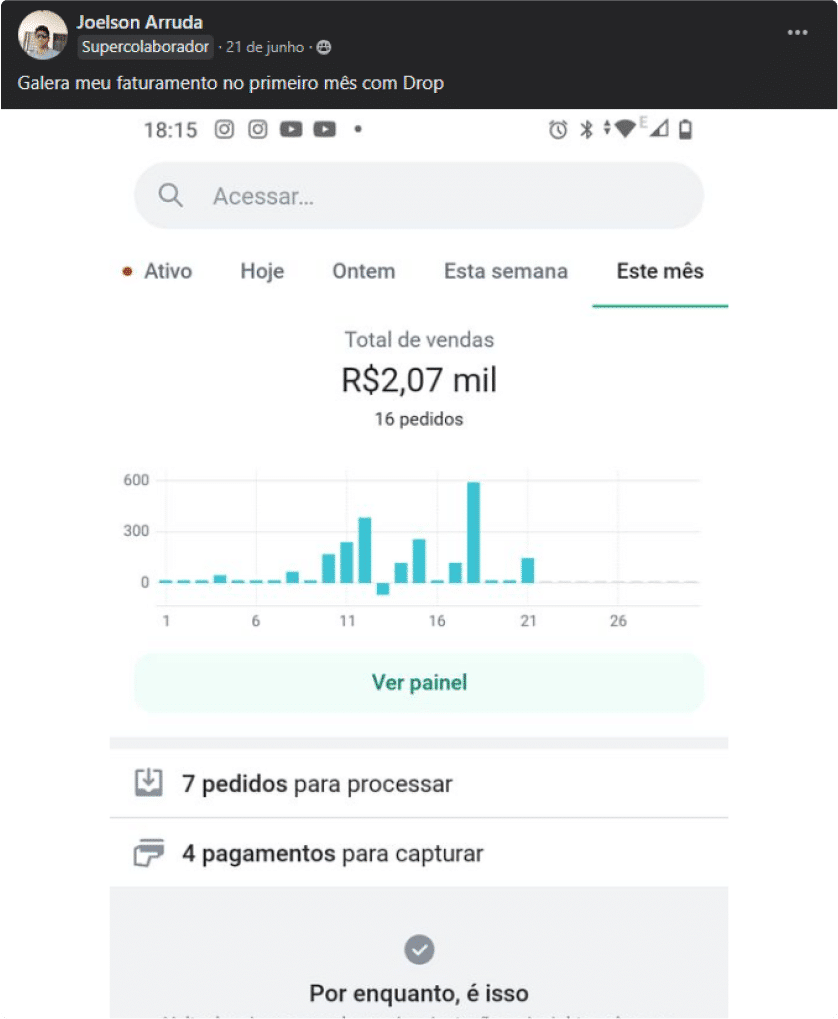
Task: Open Joelson Arruda's profile picture
Action: point(43,36)
